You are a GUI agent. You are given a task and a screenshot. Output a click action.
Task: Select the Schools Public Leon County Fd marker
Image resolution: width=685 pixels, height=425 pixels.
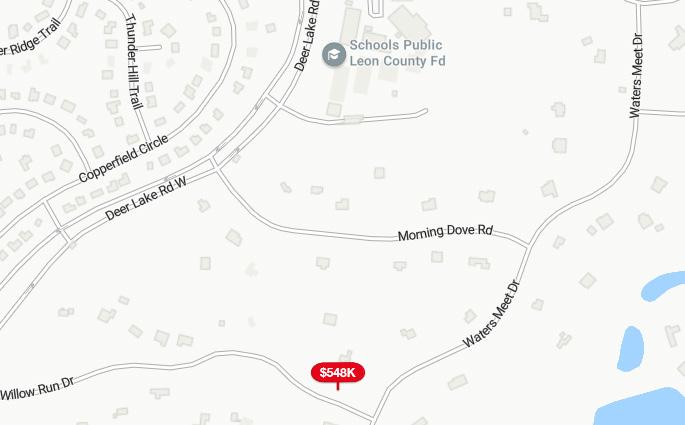coord(332,53)
